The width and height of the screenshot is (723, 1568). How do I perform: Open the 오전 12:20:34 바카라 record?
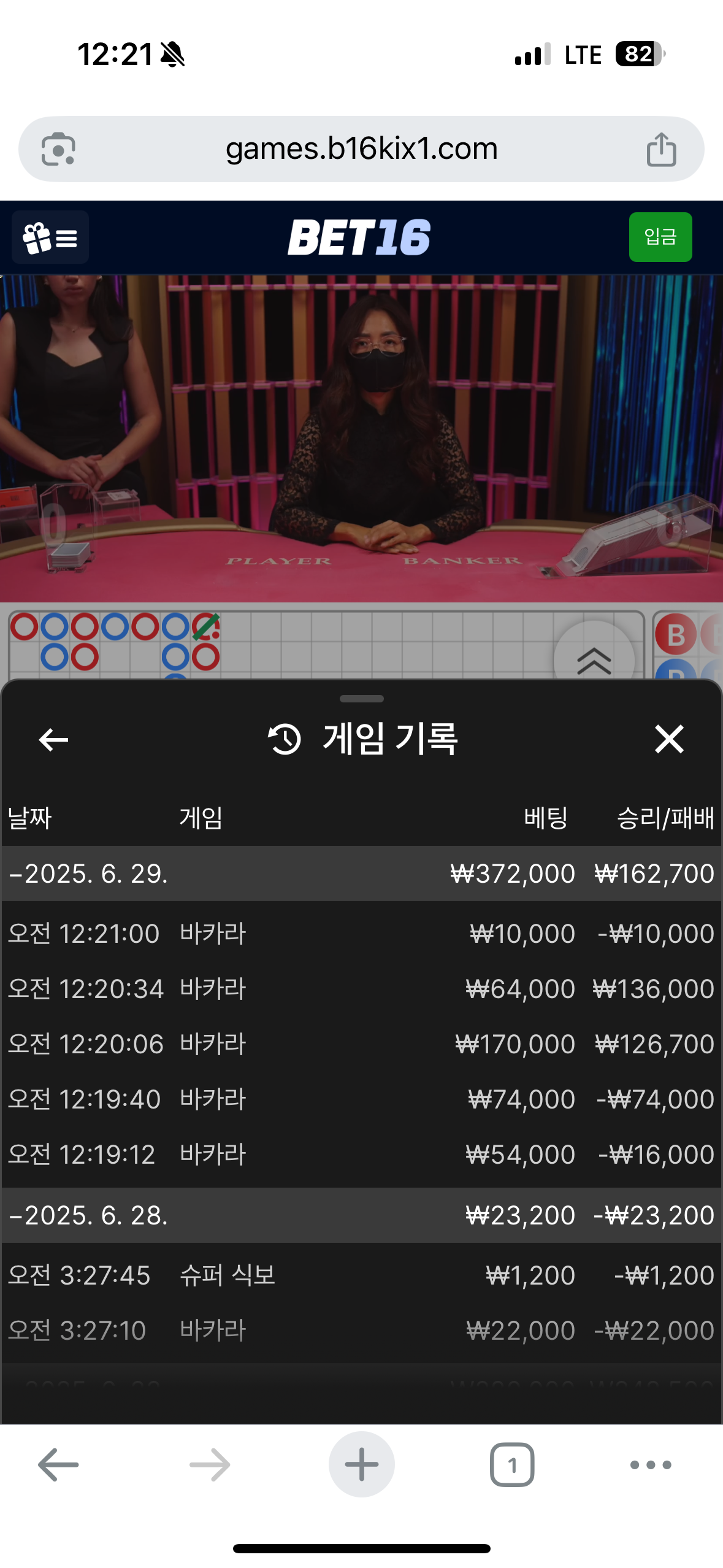[361, 989]
